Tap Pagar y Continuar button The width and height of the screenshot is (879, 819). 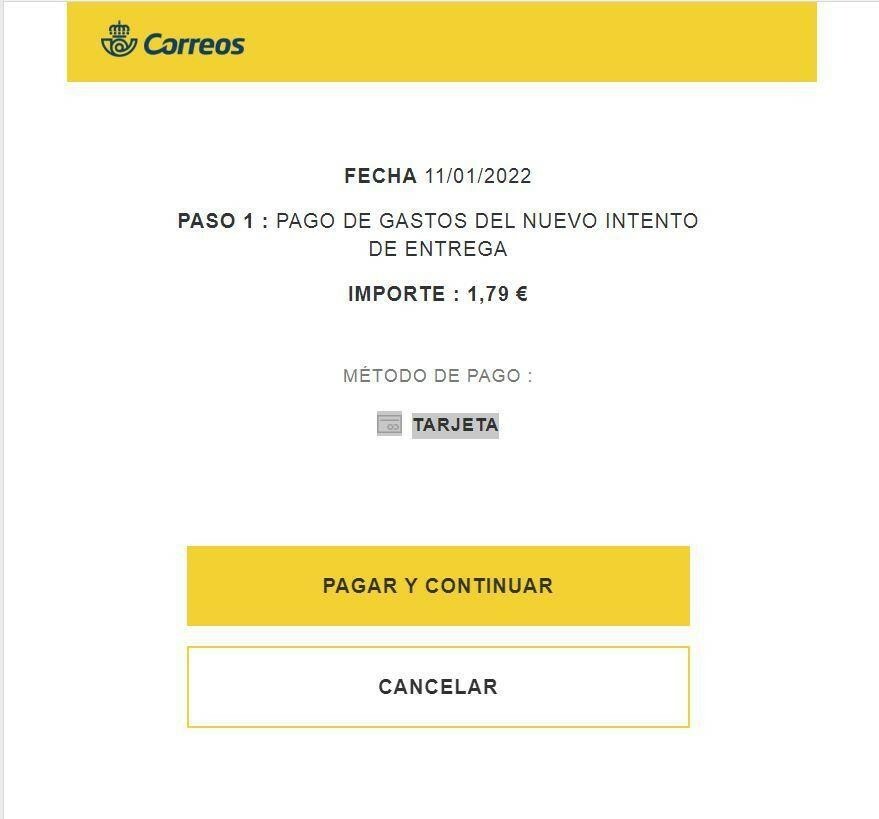click(x=438, y=586)
